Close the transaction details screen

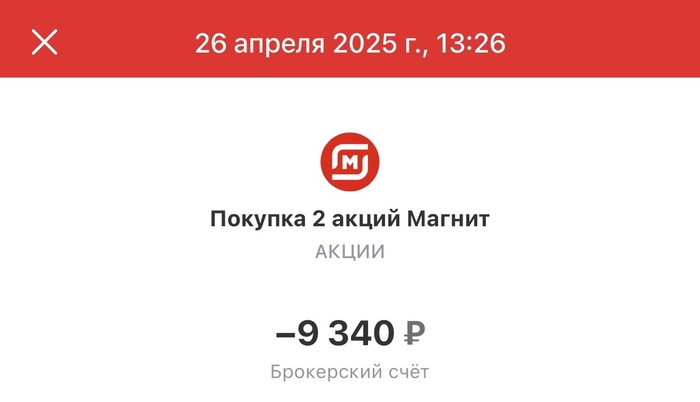[x=45, y=43]
